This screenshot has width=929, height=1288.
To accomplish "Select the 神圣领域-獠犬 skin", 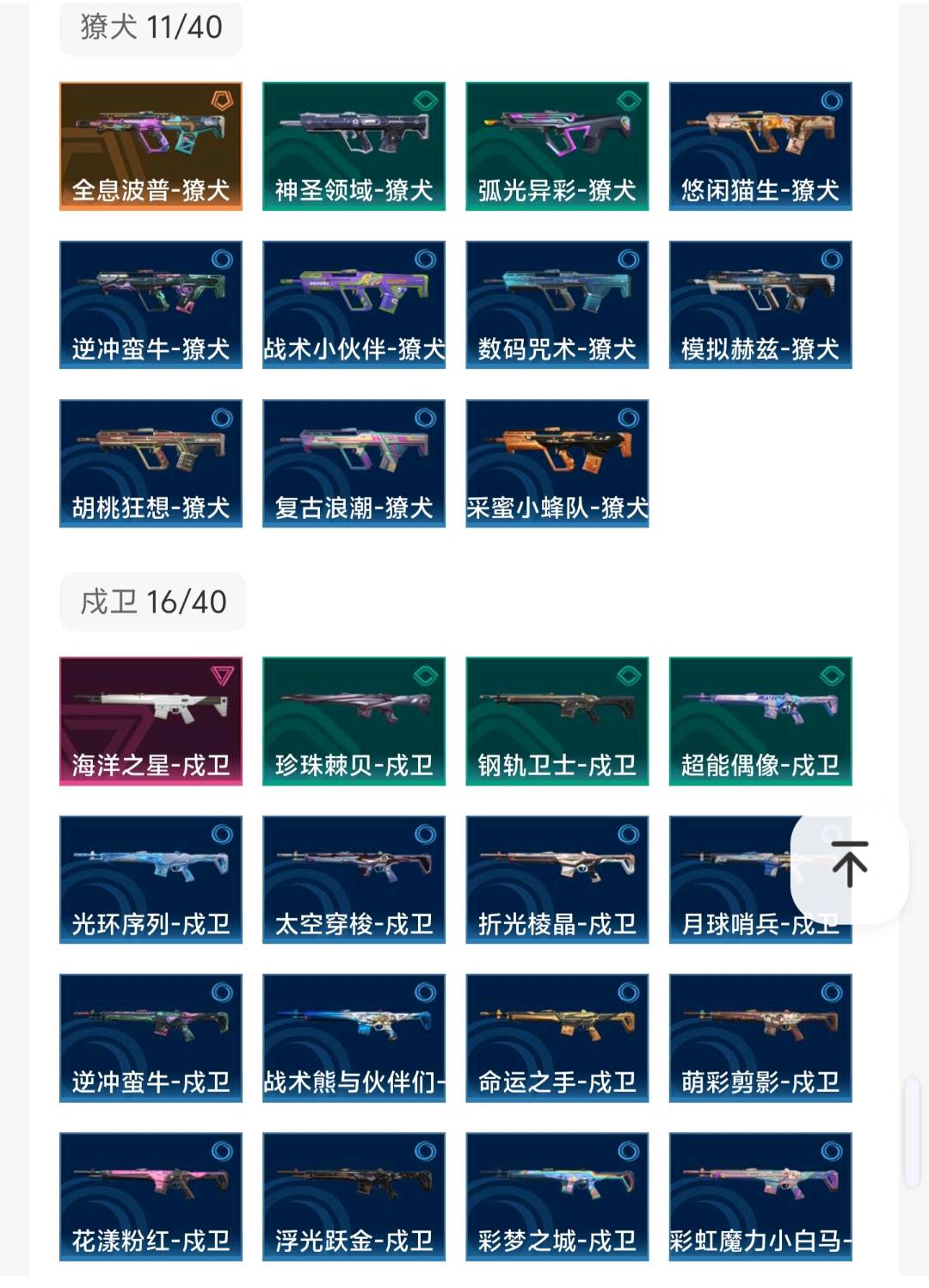I will [x=354, y=146].
